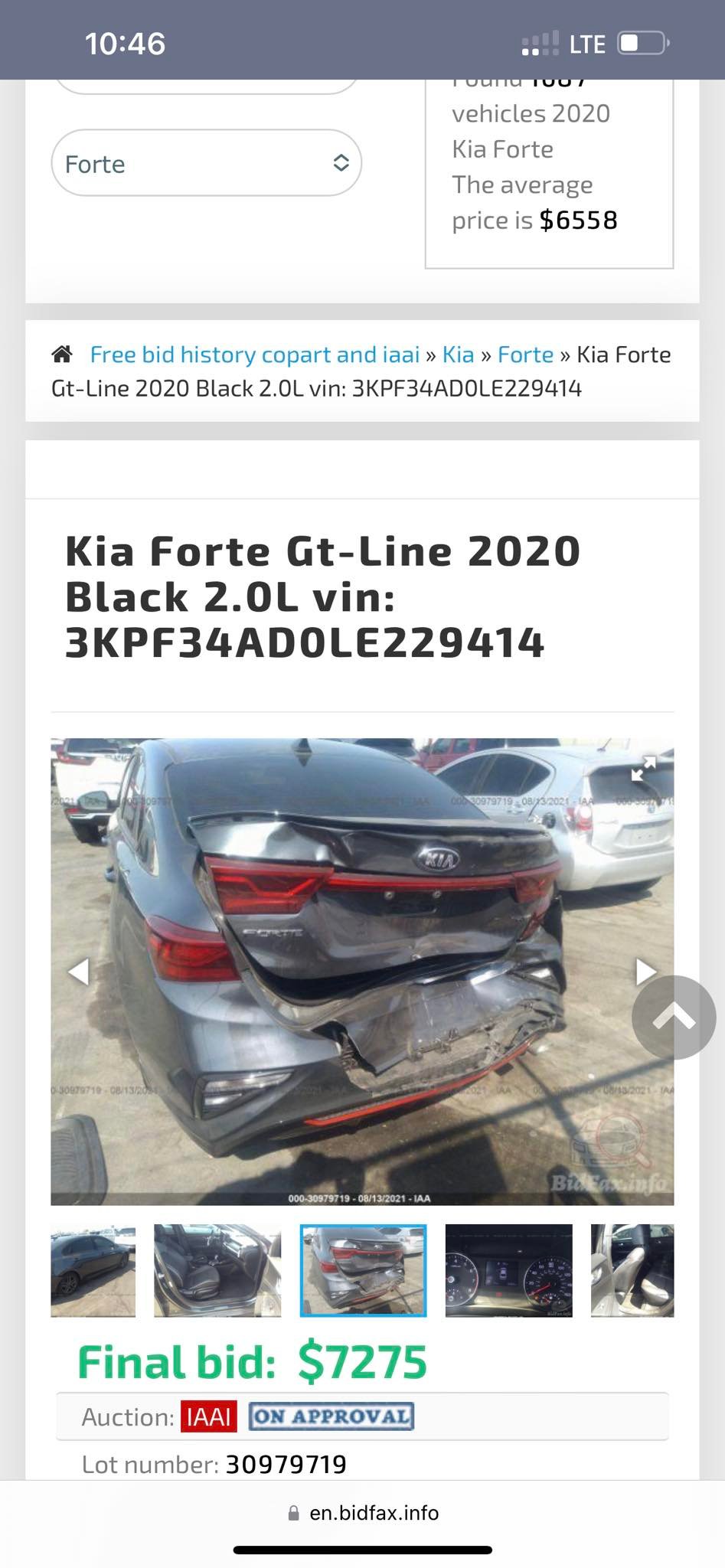Select the dashboard gauges thumbnail

coord(508,1270)
